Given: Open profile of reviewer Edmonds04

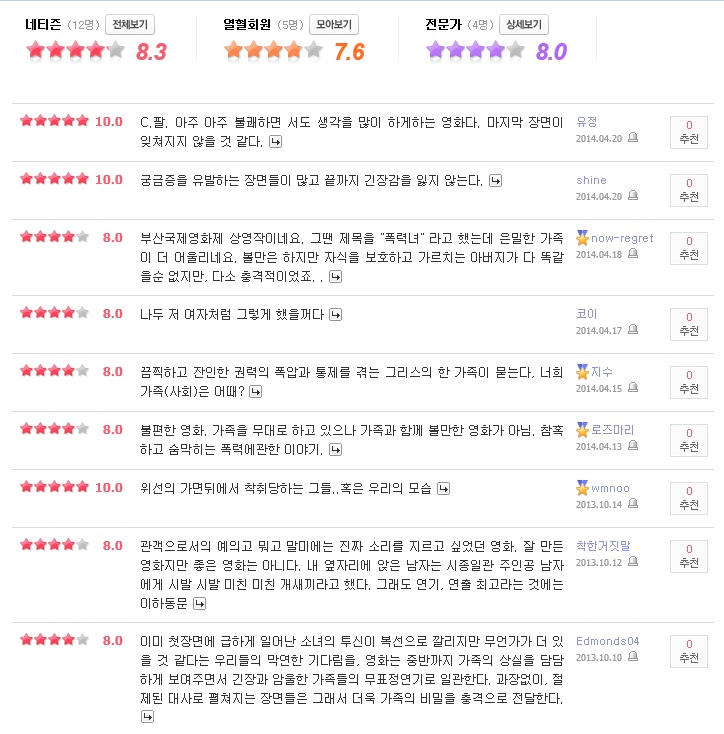Looking at the screenshot, I should click(607, 641).
